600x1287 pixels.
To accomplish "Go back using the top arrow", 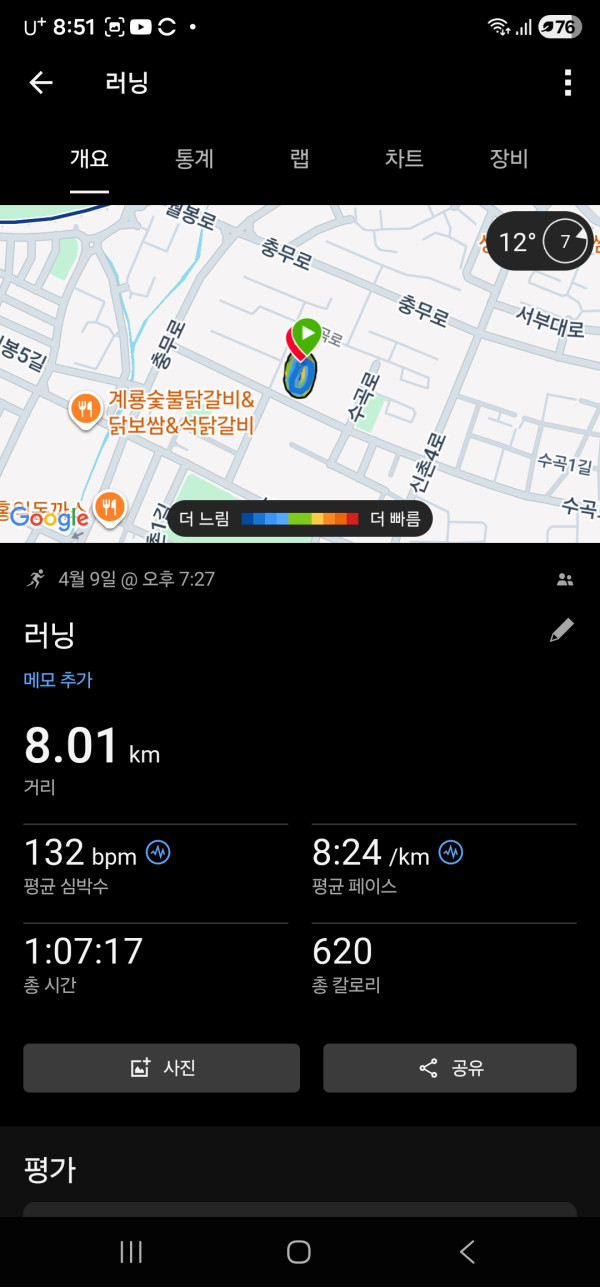I will pos(40,83).
